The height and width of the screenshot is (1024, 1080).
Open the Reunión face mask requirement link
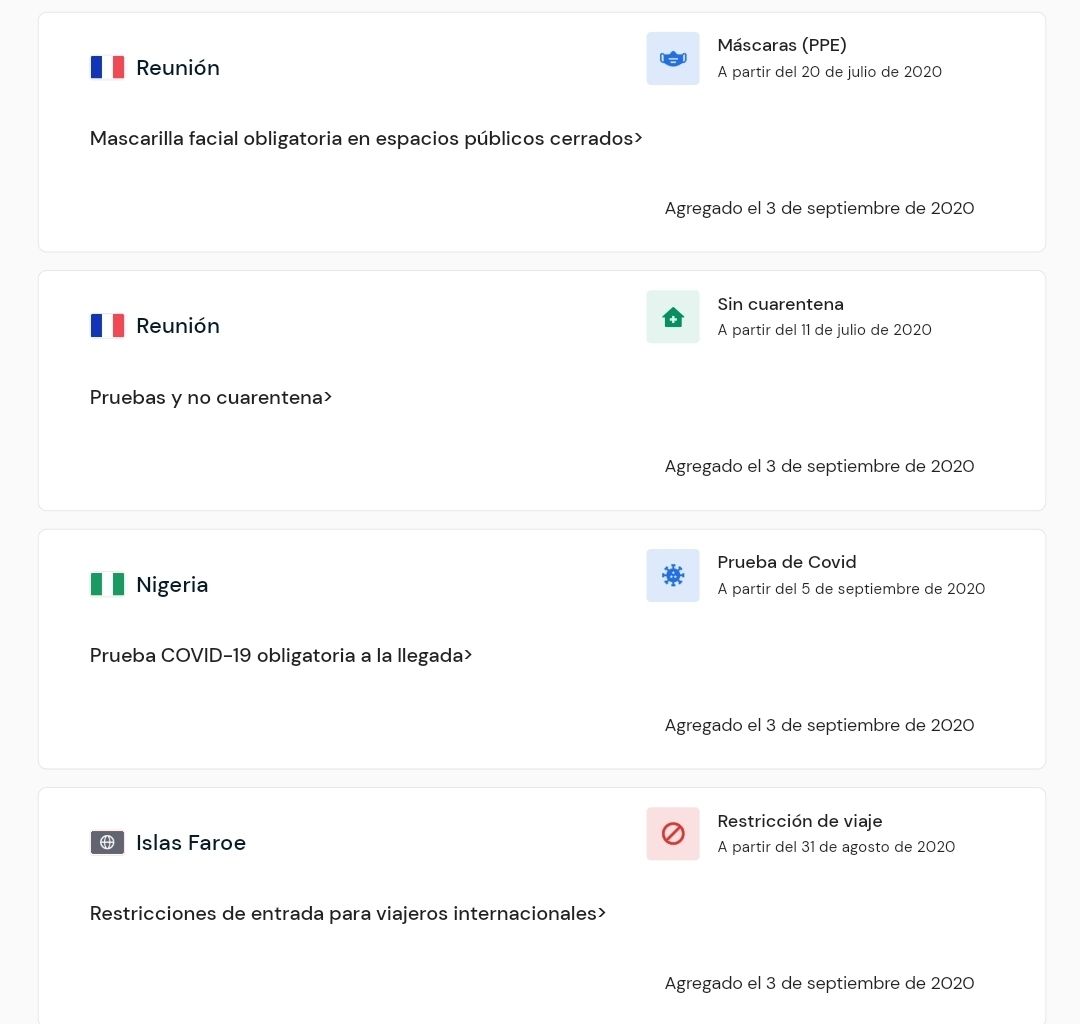[x=366, y=138]
